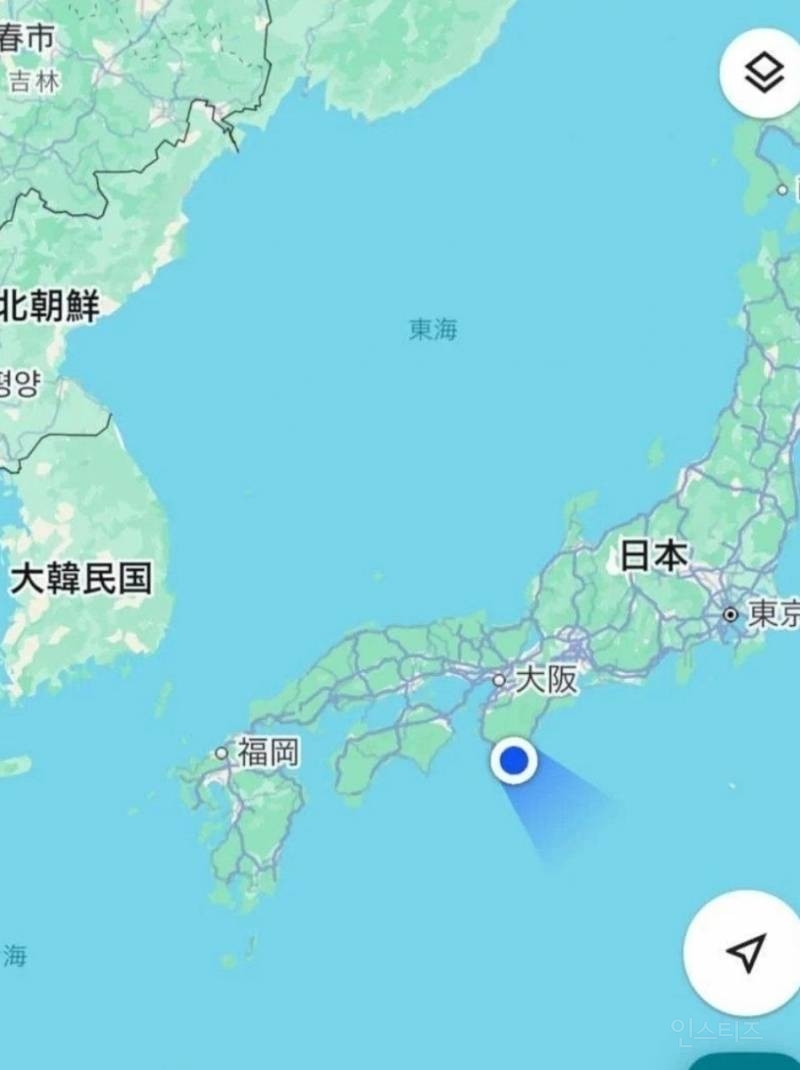This screenshot has width=800, height=1070.
Task: Open the map layers button
Action: [x=764, y=73]
